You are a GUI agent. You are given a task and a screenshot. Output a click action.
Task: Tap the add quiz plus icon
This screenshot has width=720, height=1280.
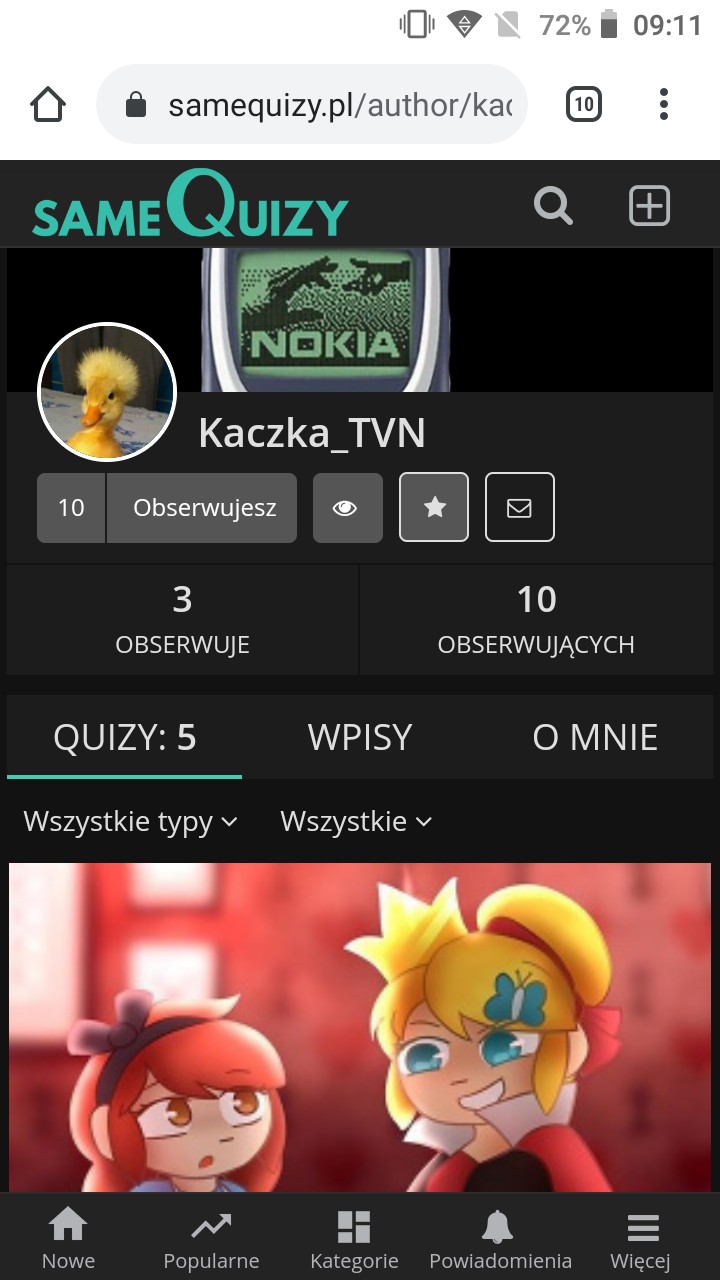(x=649, y=206)
